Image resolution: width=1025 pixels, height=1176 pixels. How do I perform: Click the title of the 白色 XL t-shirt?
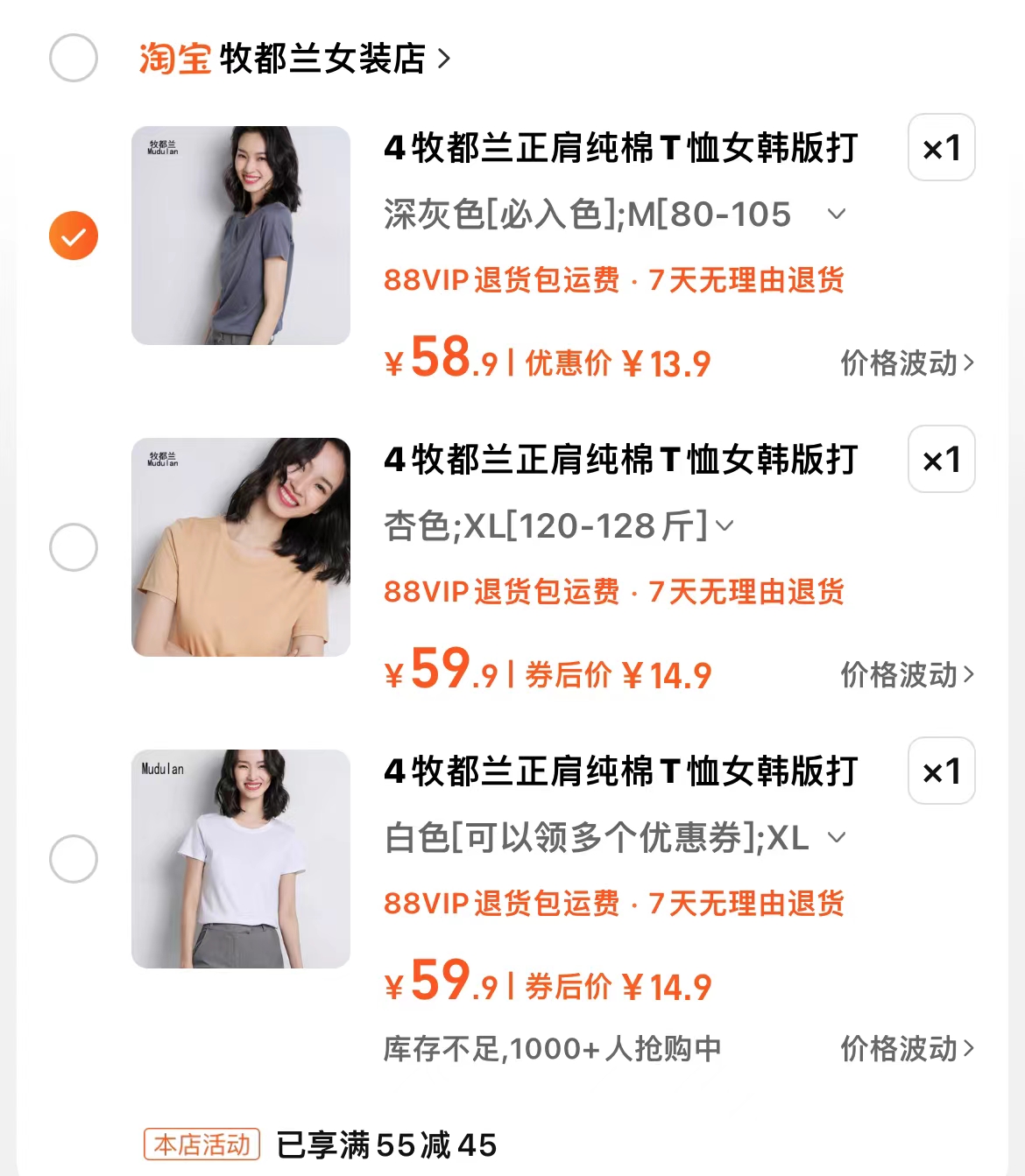[622, 771]
